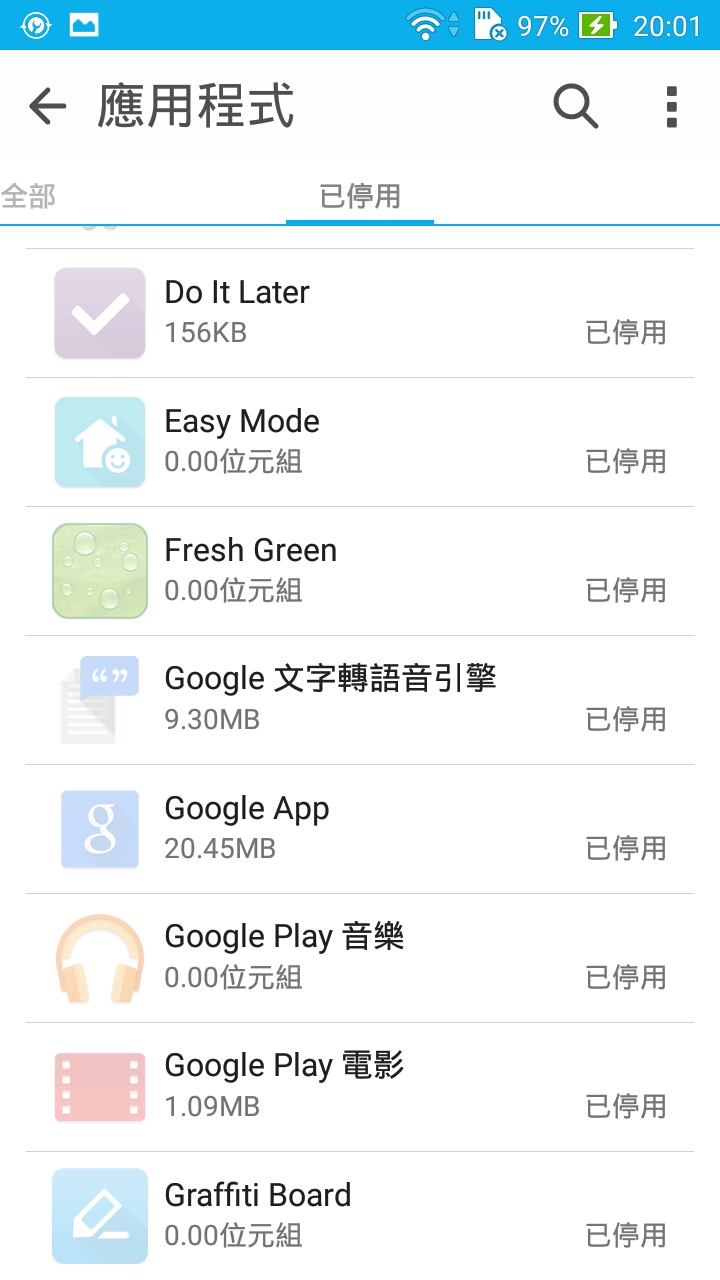Open the Fresh Green entry
720x1280 pixels.
click(x=360, y=571)
